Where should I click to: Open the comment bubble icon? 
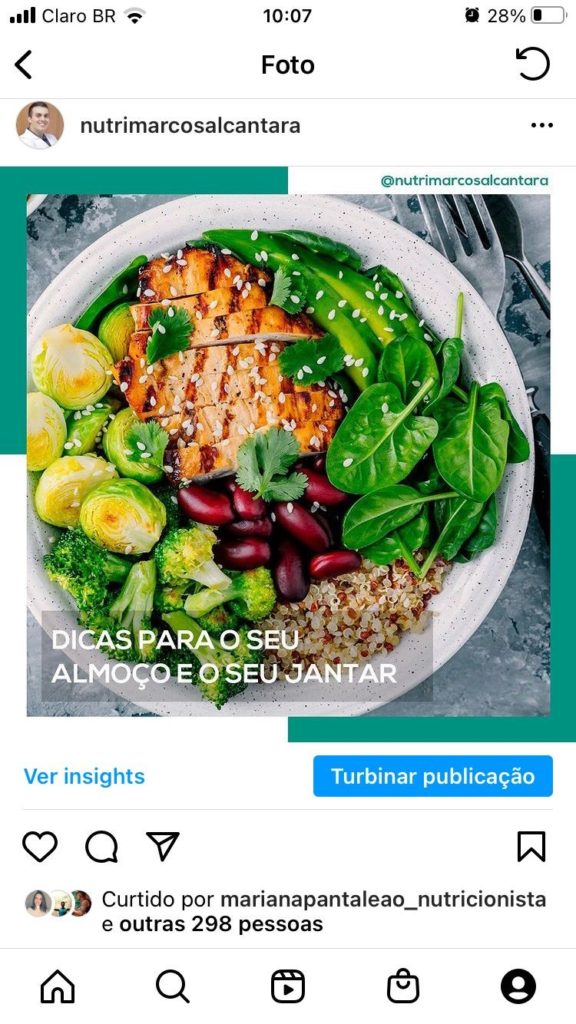[x=102, y=846]
